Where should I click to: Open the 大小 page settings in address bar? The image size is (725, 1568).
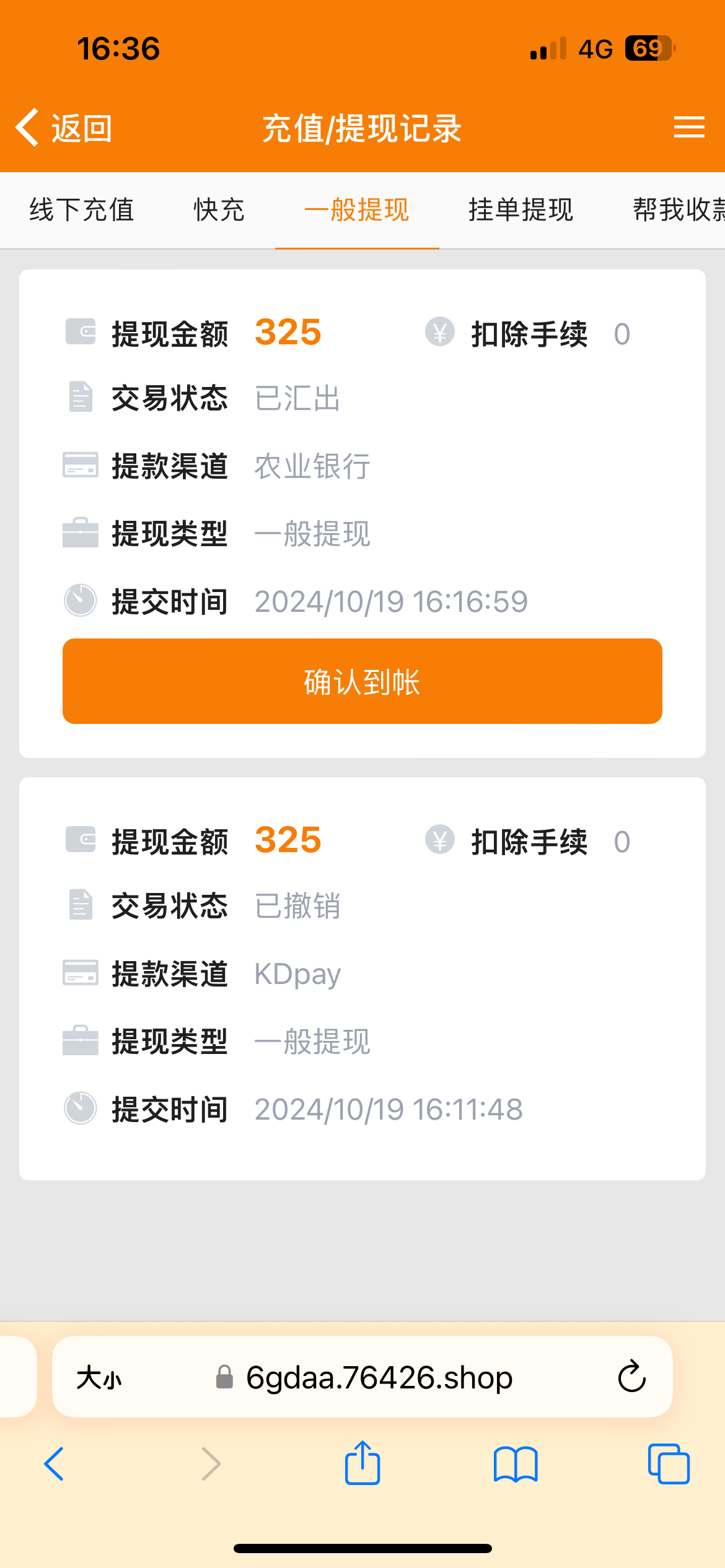pos(99,1377)
